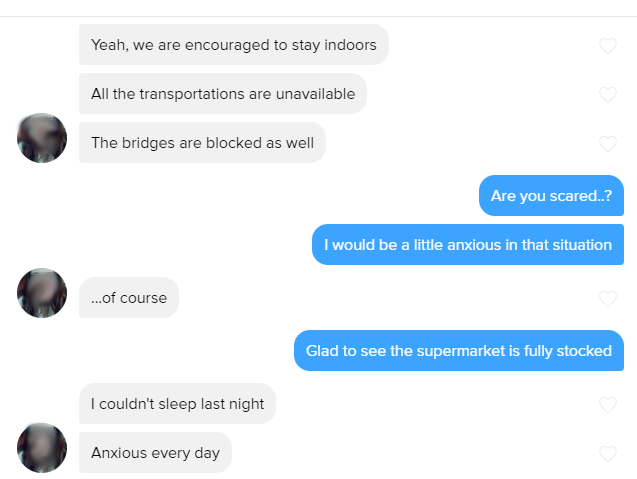Open profile photo beside 'The bridges are blocked' message
Viewport: 637px width, 479px height.
(x=42, y=138)
